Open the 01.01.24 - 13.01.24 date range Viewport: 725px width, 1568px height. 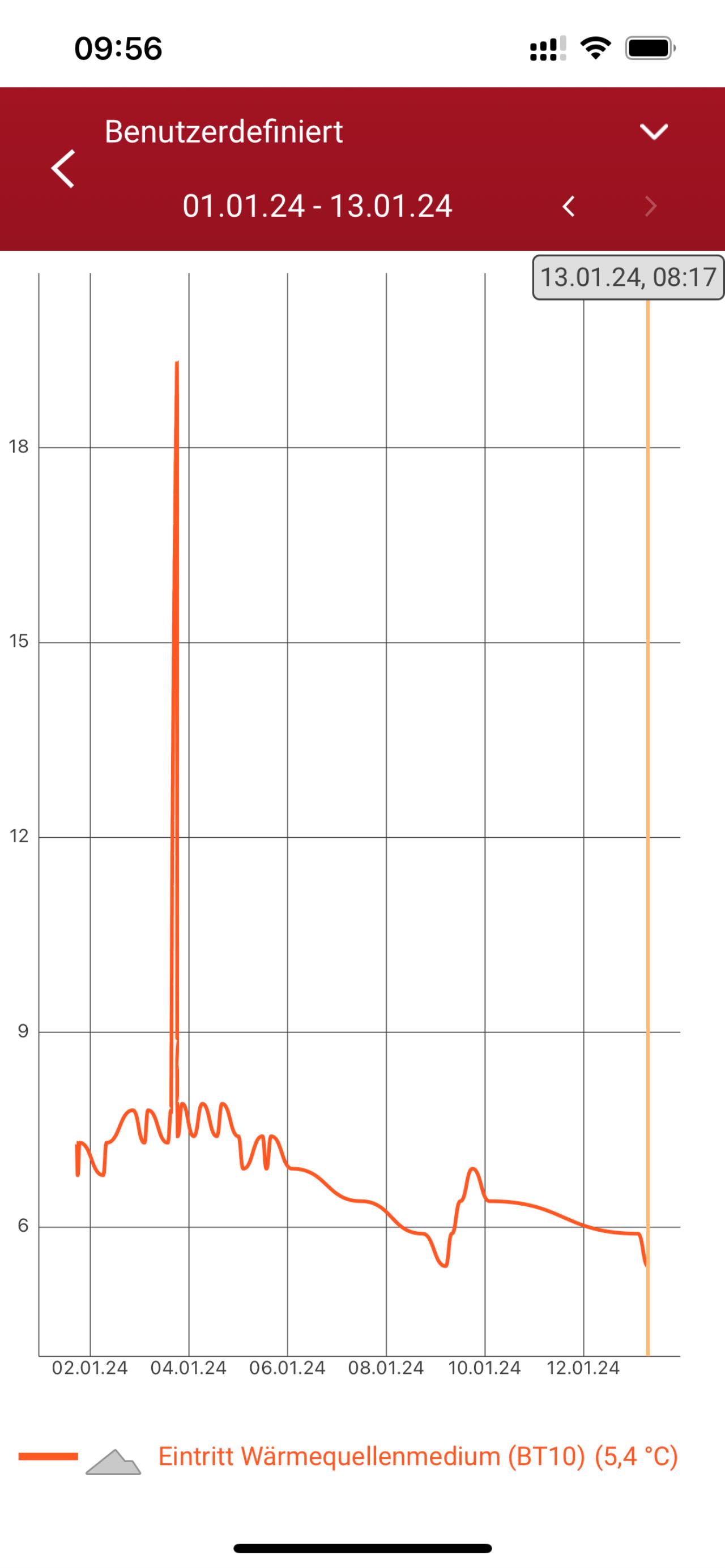317,205
